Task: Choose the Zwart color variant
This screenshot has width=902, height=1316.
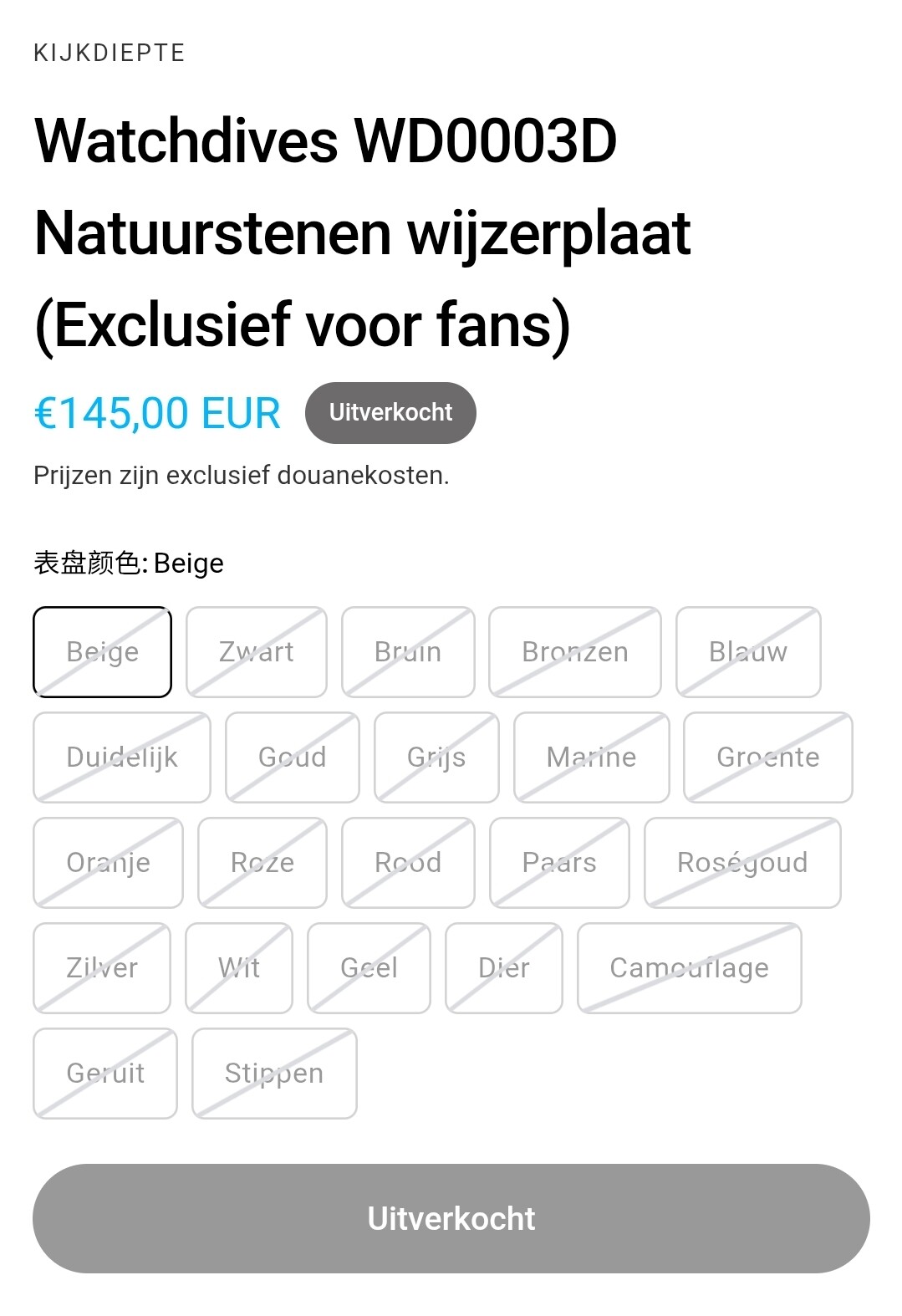Action: 256,652
